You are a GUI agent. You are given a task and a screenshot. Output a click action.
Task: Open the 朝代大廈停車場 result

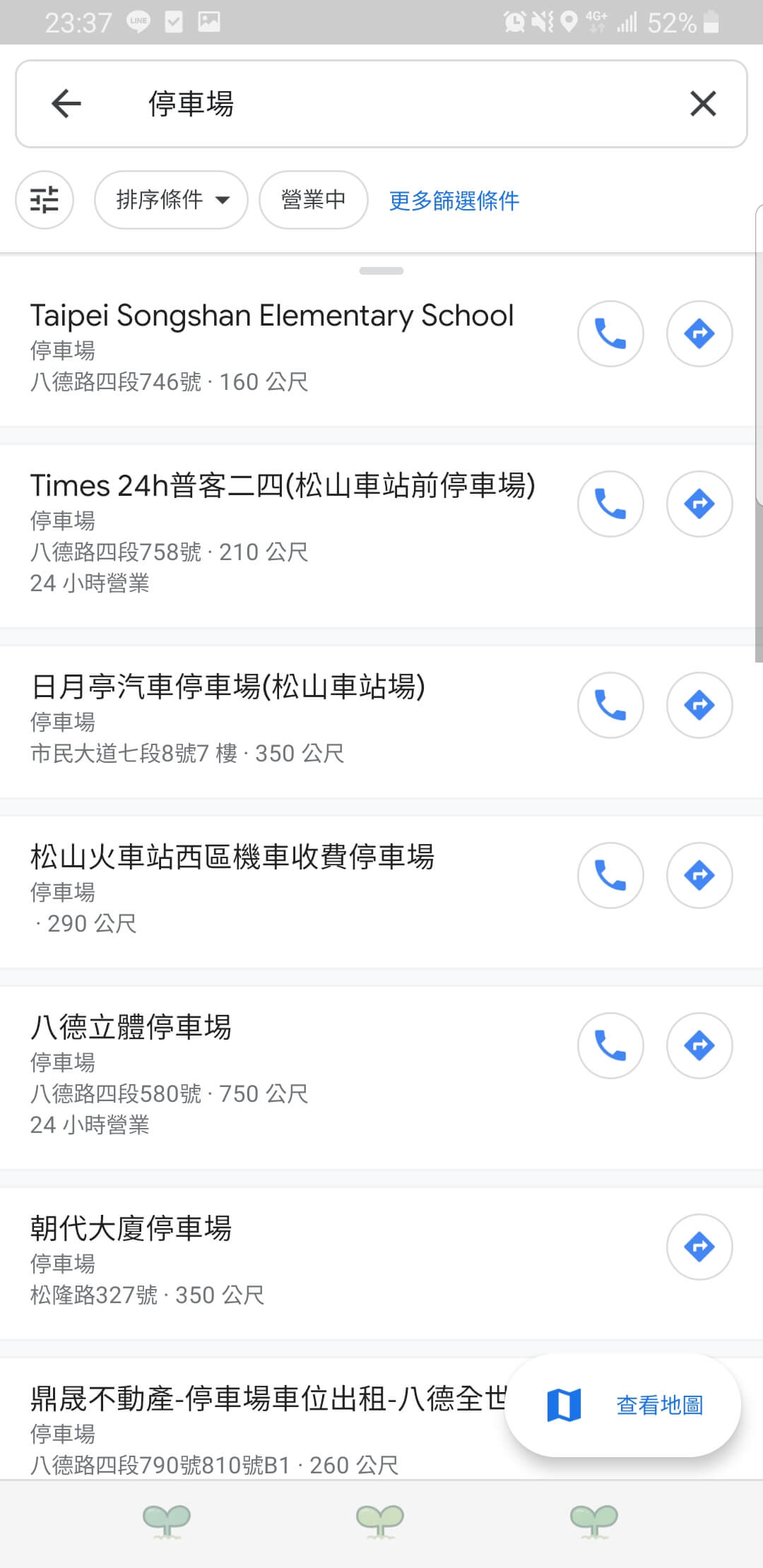coord(131,1228)
